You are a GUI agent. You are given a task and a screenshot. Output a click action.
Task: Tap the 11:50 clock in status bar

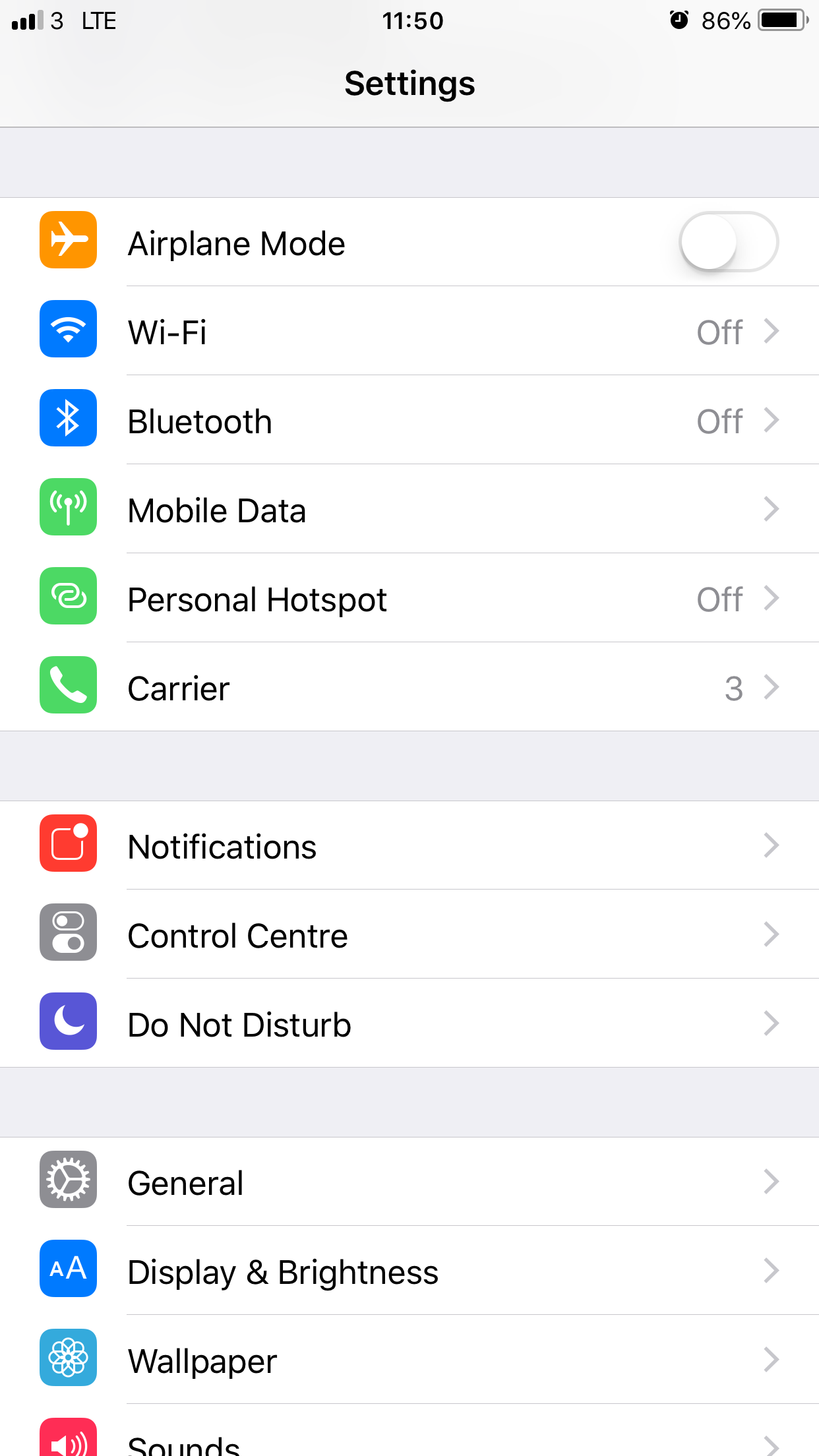(414, 20)
